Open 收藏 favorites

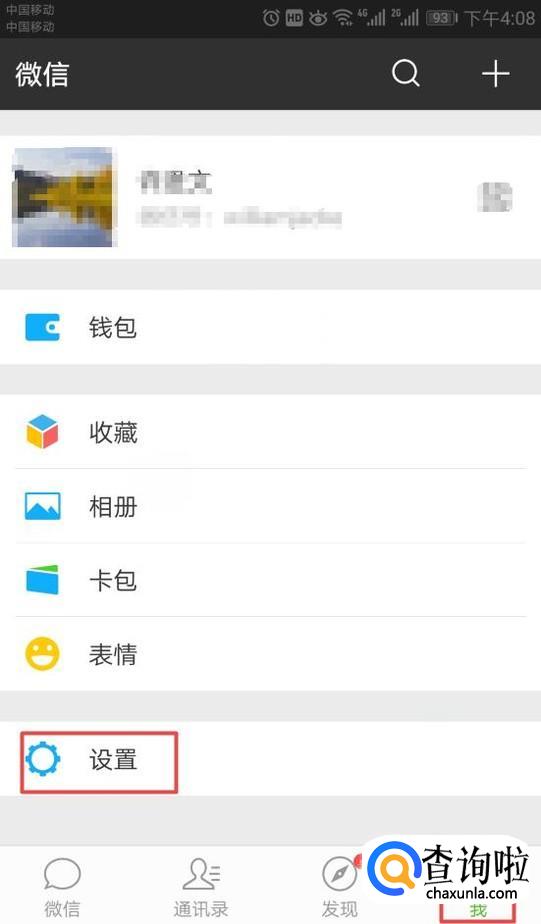point(270,432)
